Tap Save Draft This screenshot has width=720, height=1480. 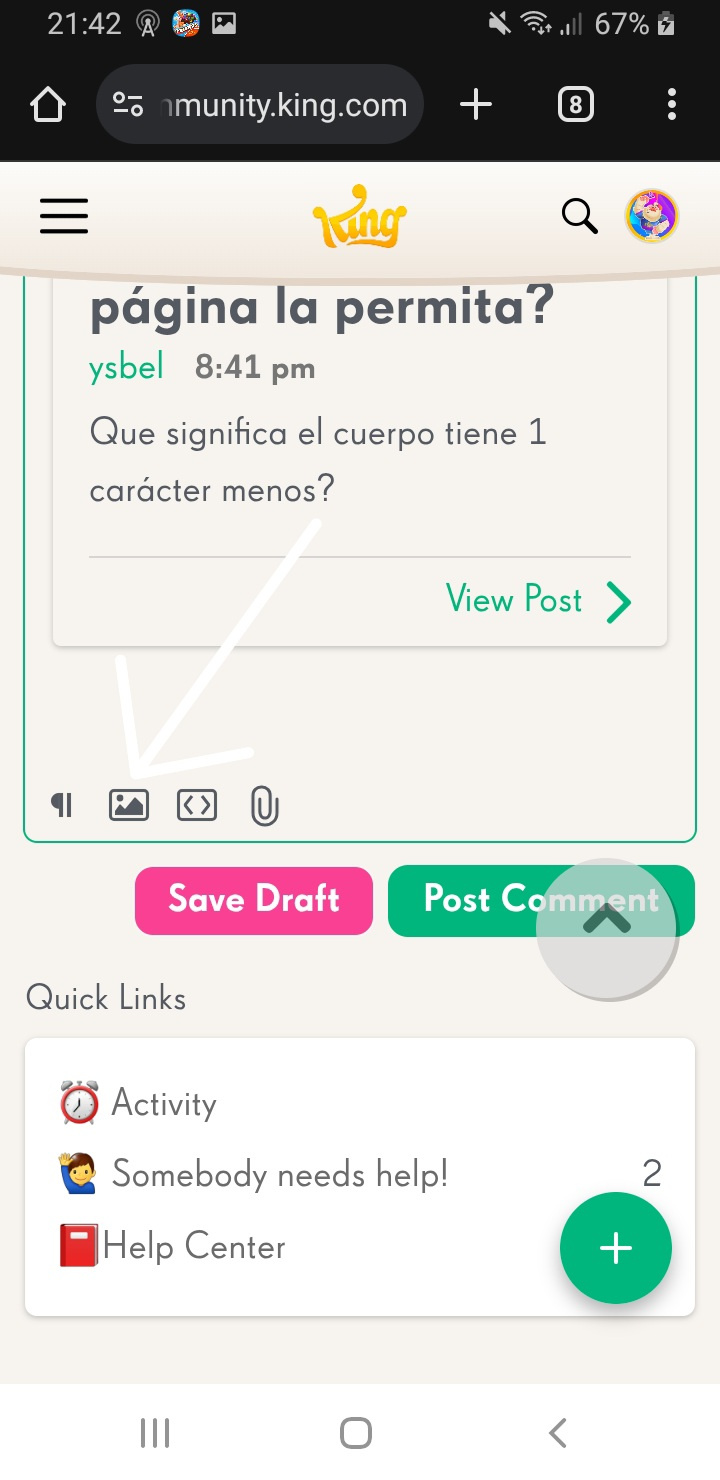[x=254, y=900]
